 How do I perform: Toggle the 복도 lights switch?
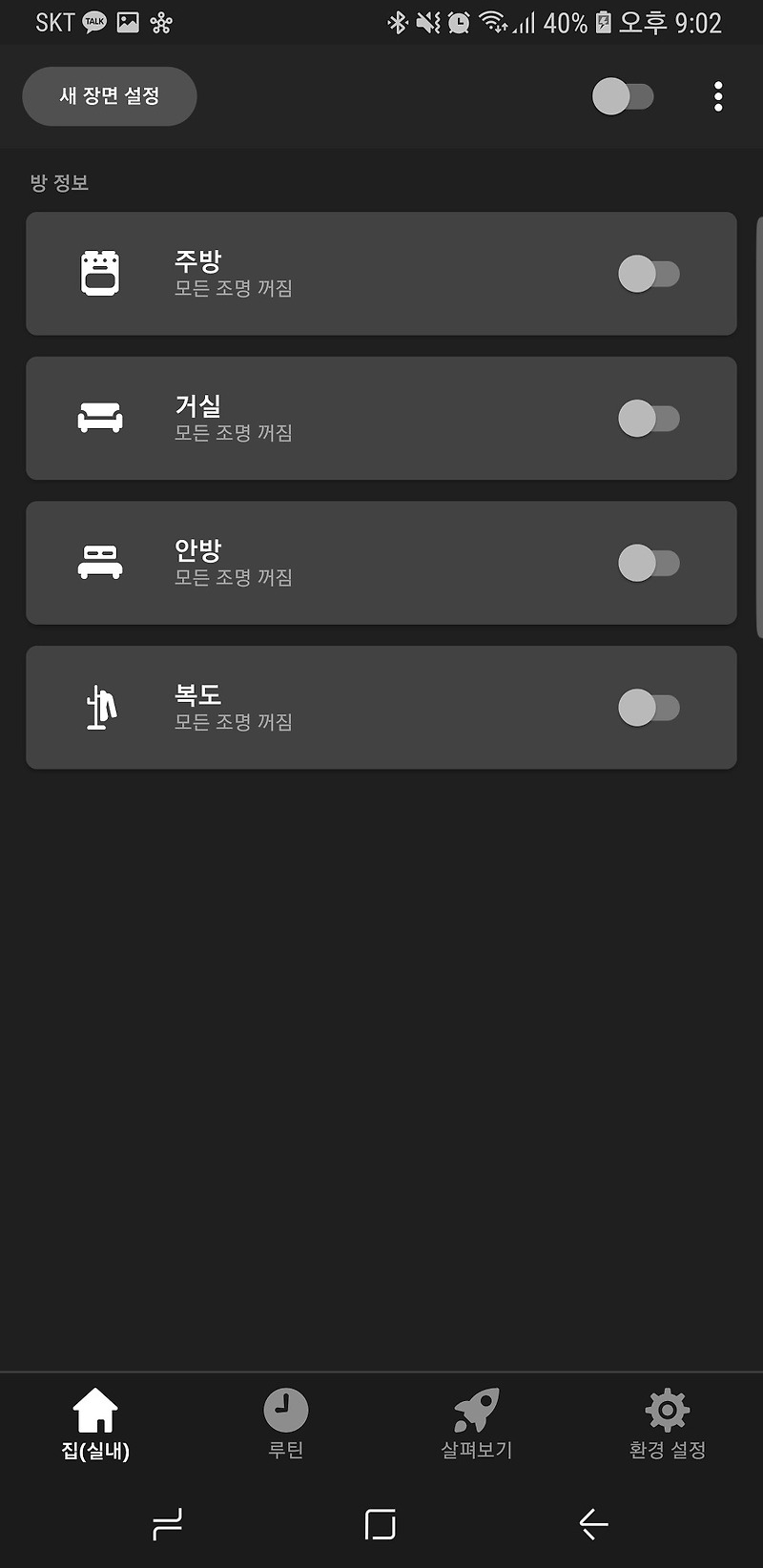click(649, 708)
